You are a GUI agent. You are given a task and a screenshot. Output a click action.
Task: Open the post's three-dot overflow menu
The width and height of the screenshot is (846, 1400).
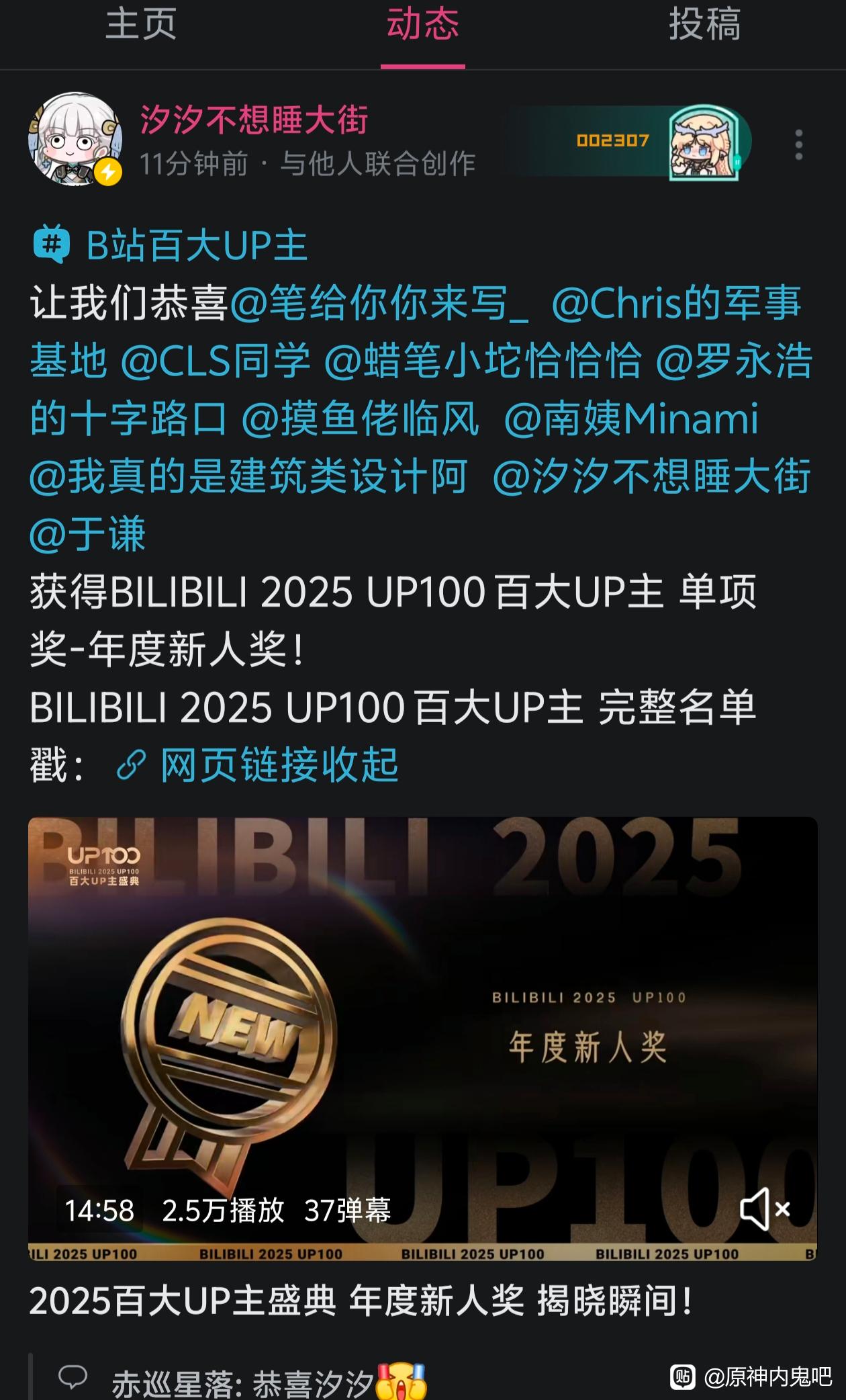tap(798, 144)
